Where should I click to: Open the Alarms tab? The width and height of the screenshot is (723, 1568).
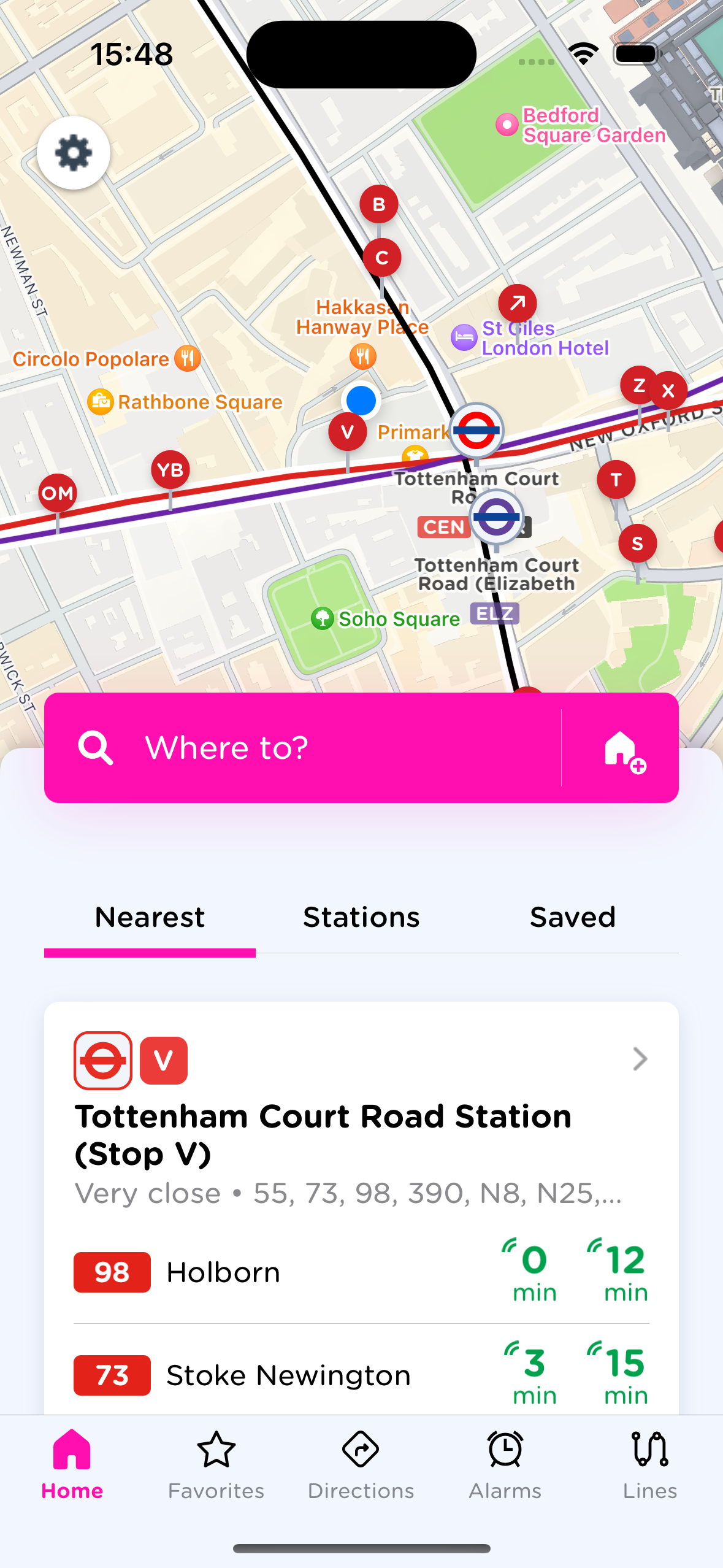505,1464
